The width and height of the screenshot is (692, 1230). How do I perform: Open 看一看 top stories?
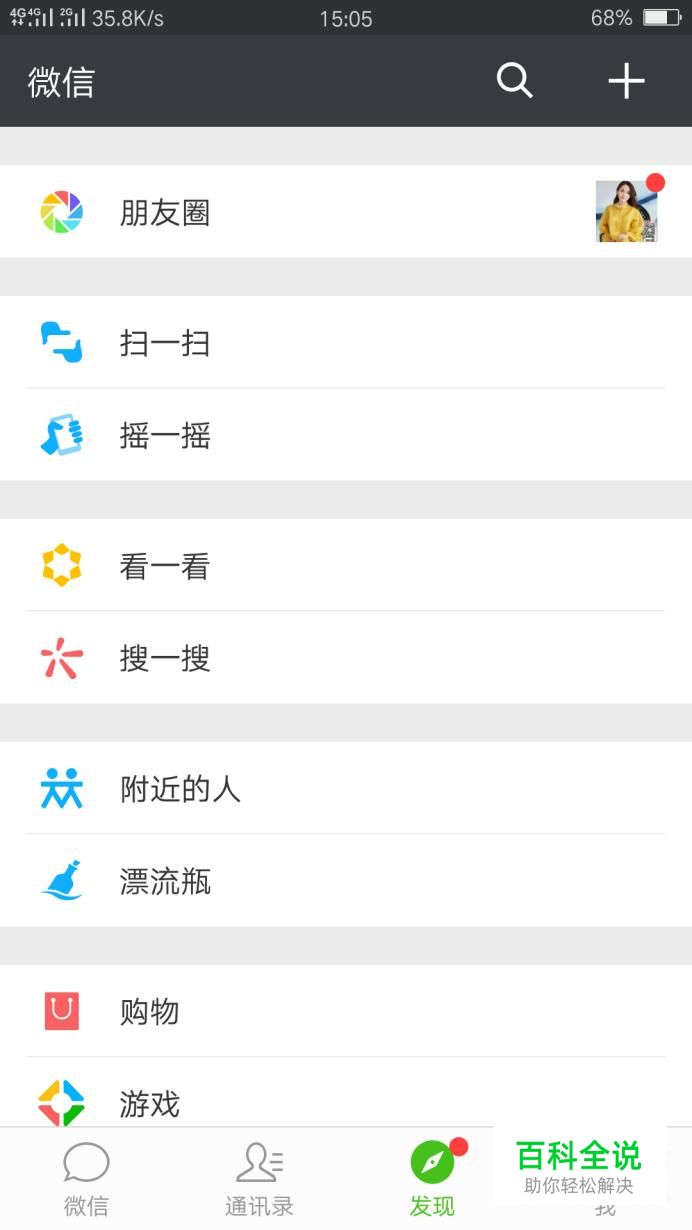coord(165,567)
